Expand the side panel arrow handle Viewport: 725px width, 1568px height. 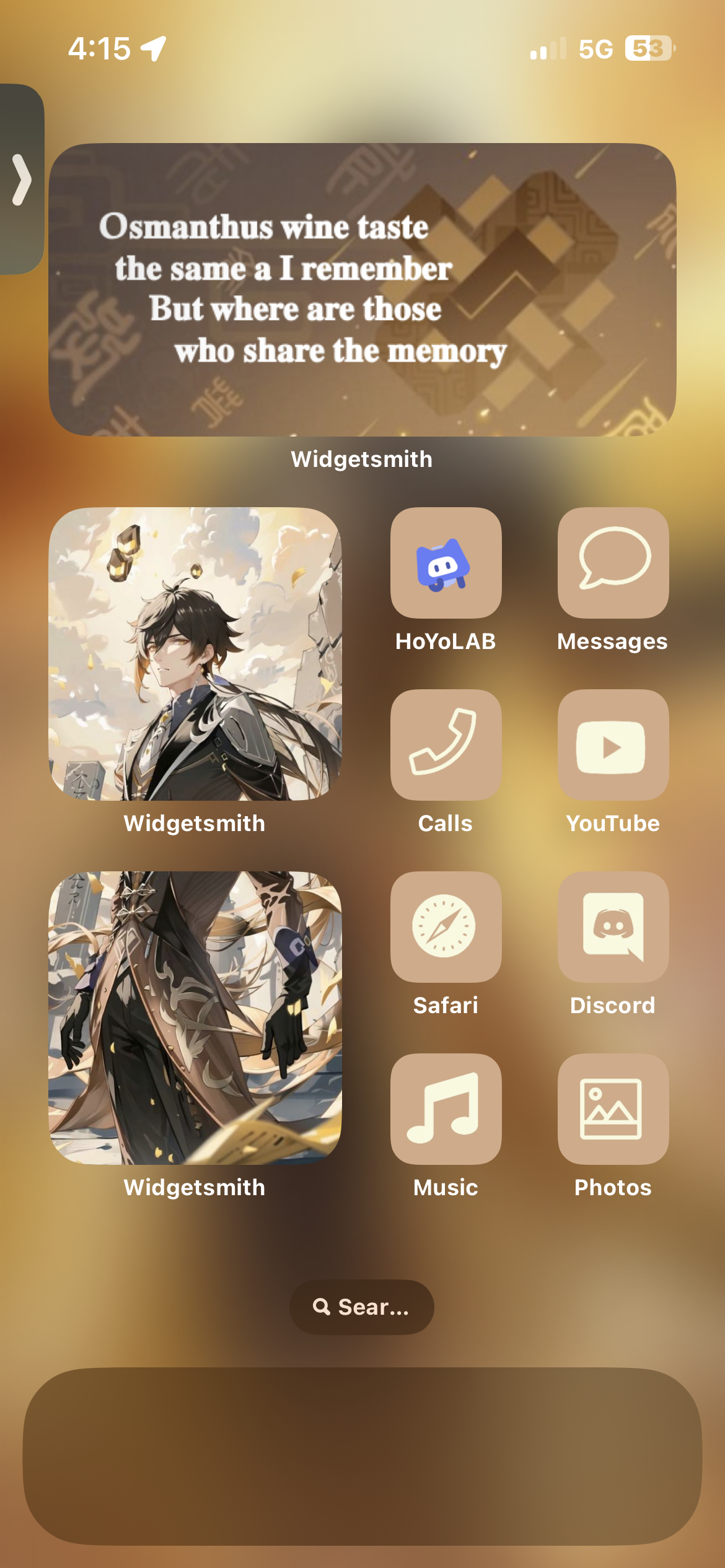21,180
